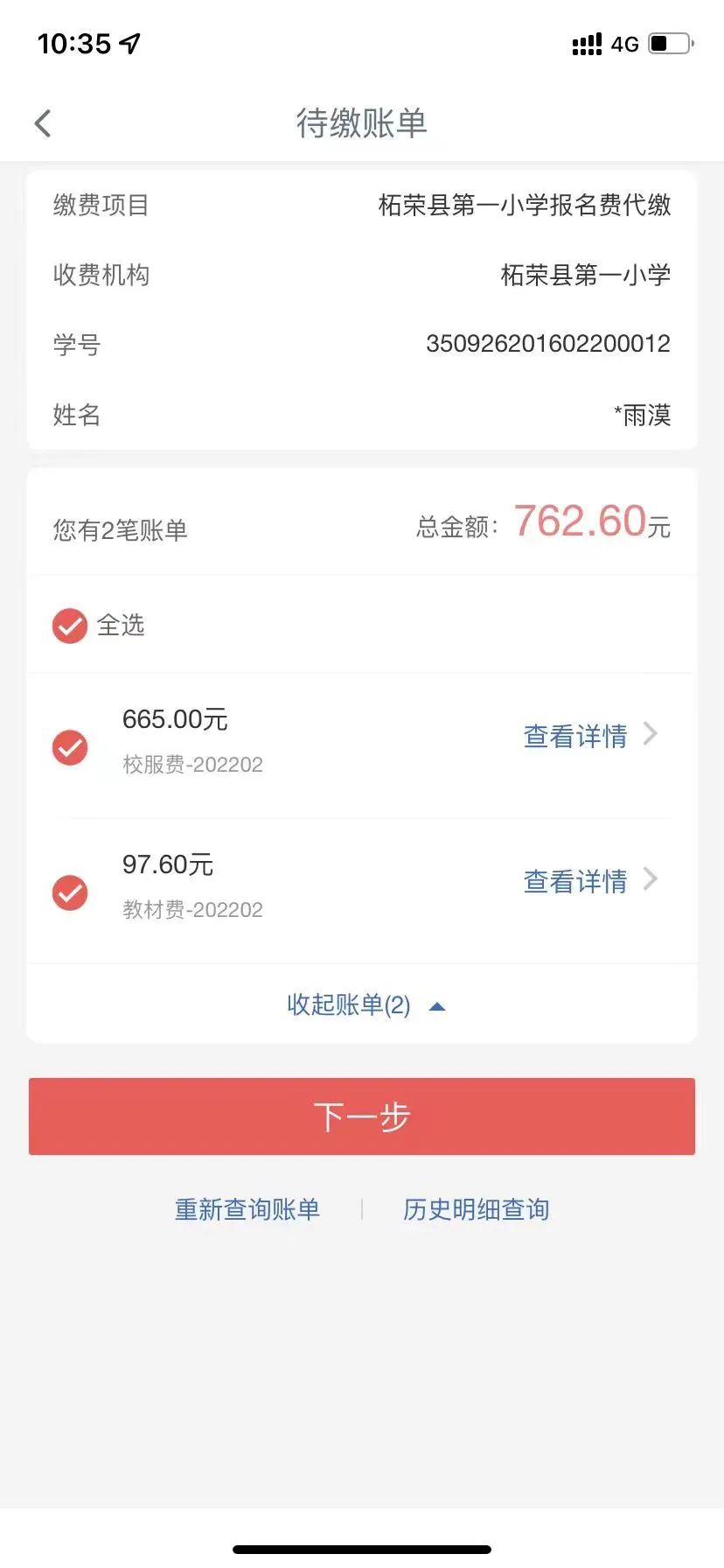Screen dimensions: 724x1568
Task: View details of the 教材费-202202 bill
Action: (588, 881)
